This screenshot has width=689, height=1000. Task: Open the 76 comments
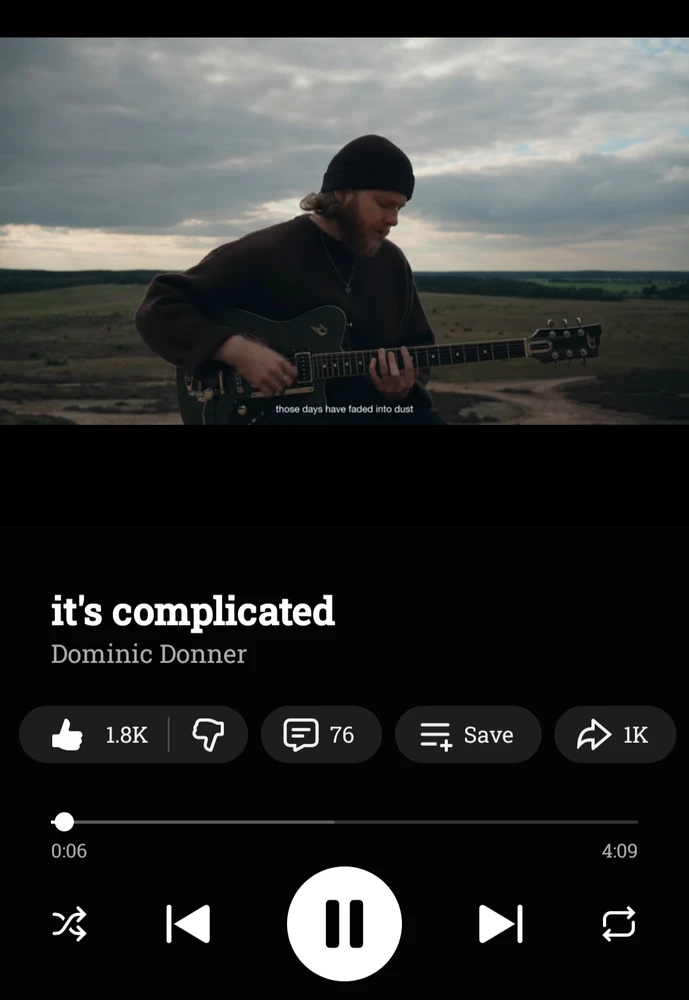pos(320,735)
